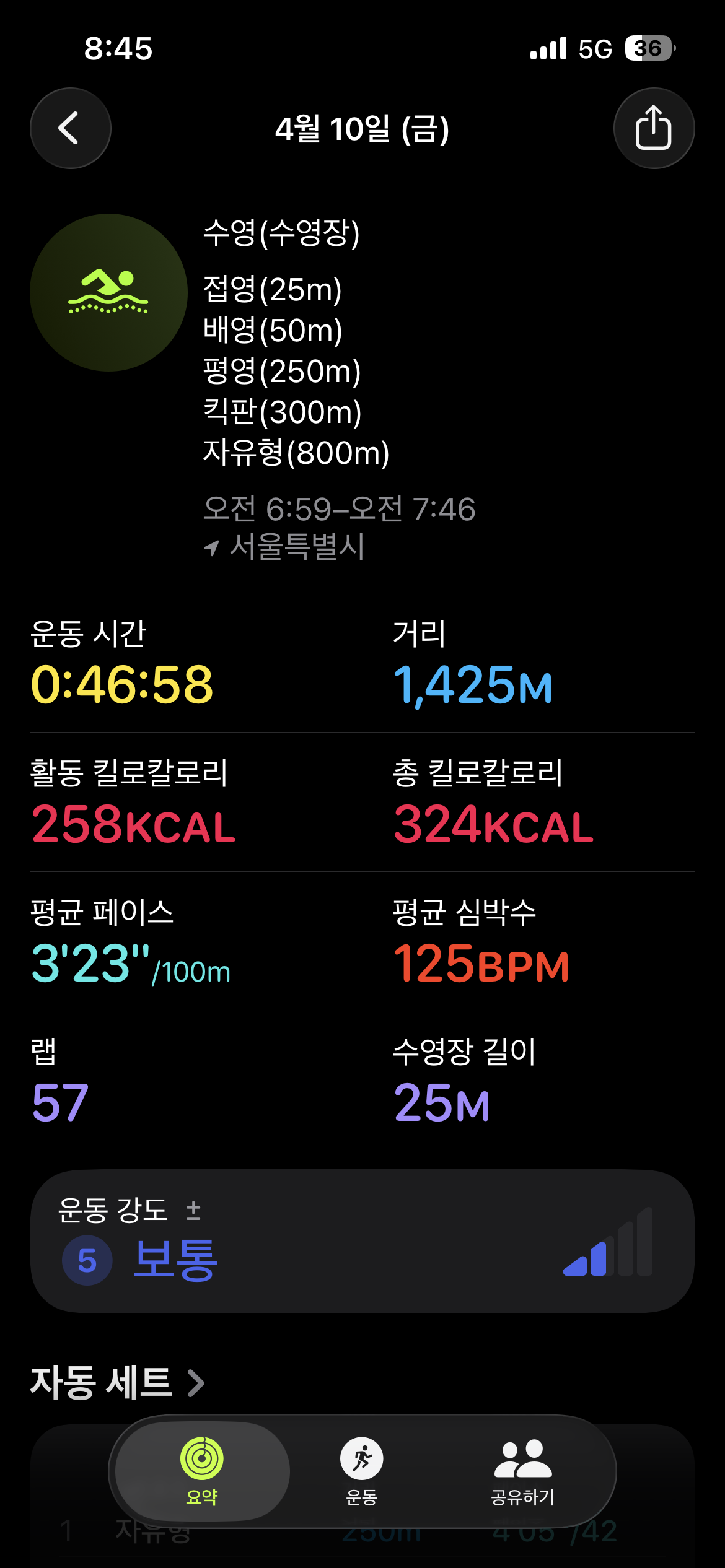Viewport: 725px width, 1568px height.
Task: Open the 운동 강도 effort card
Action: 362,1241
